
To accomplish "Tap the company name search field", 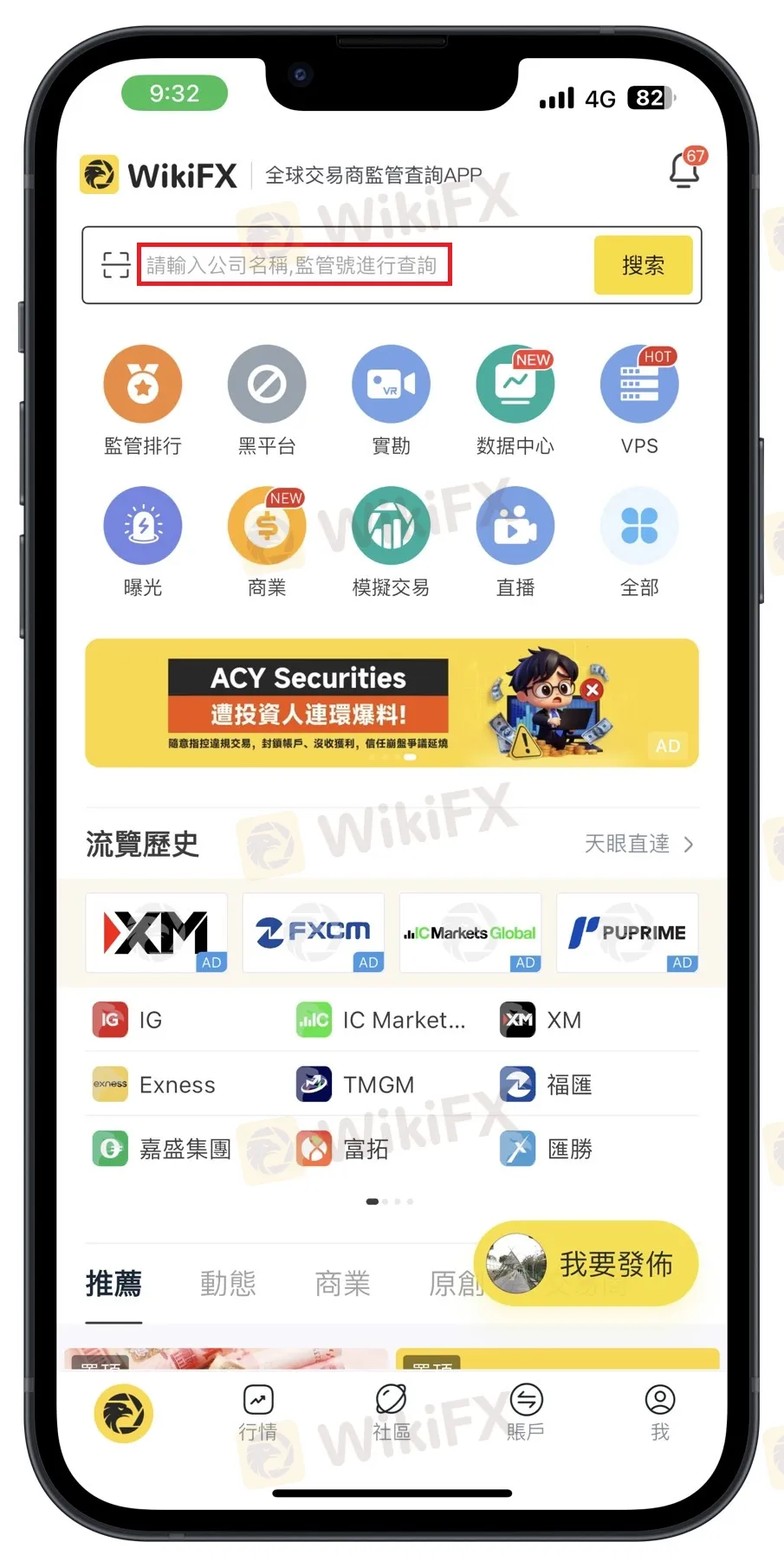I will pyautogui.click(x=295, y=265).
